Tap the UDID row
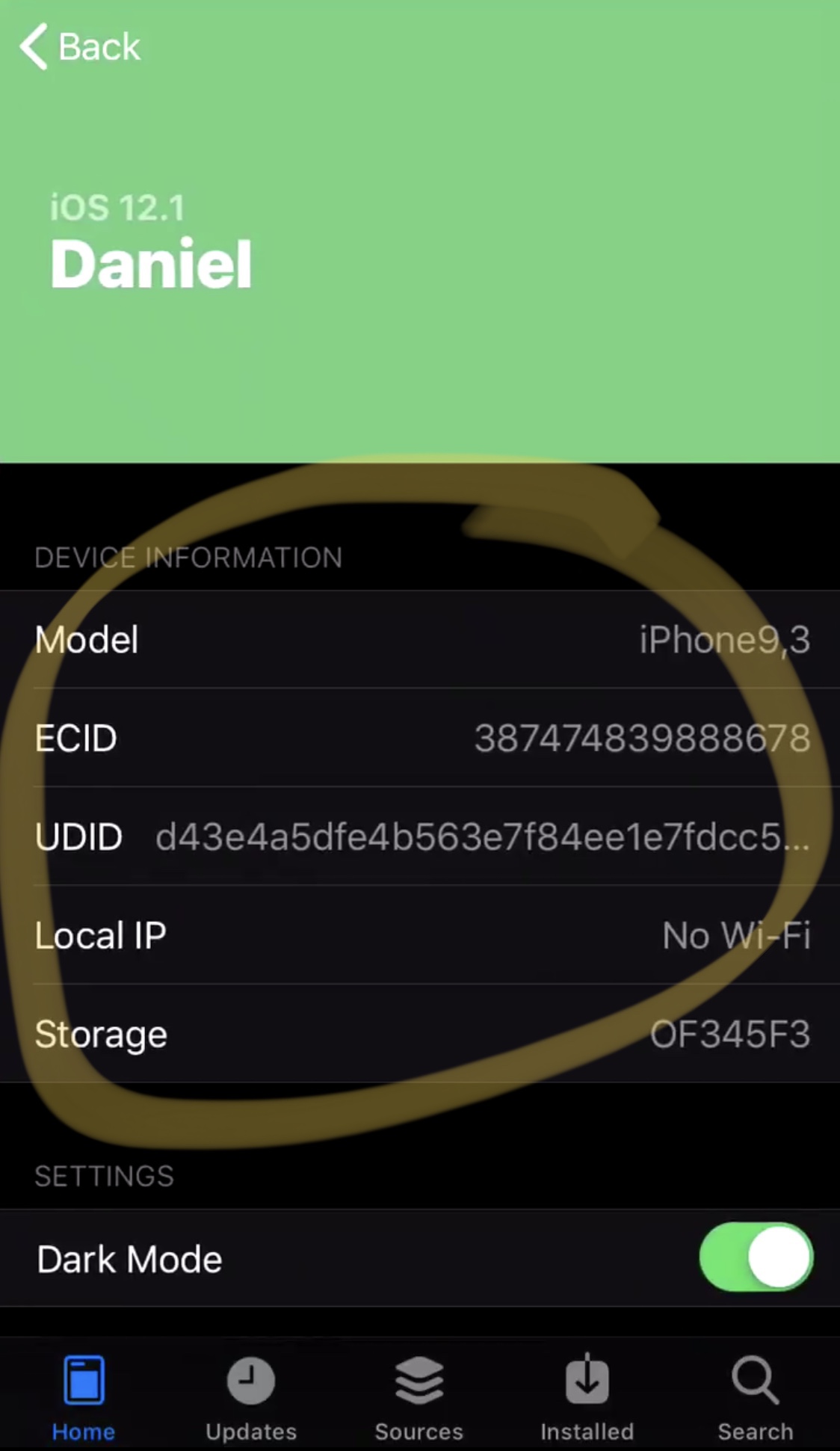 pyautogui.click(x=420, y=836)
